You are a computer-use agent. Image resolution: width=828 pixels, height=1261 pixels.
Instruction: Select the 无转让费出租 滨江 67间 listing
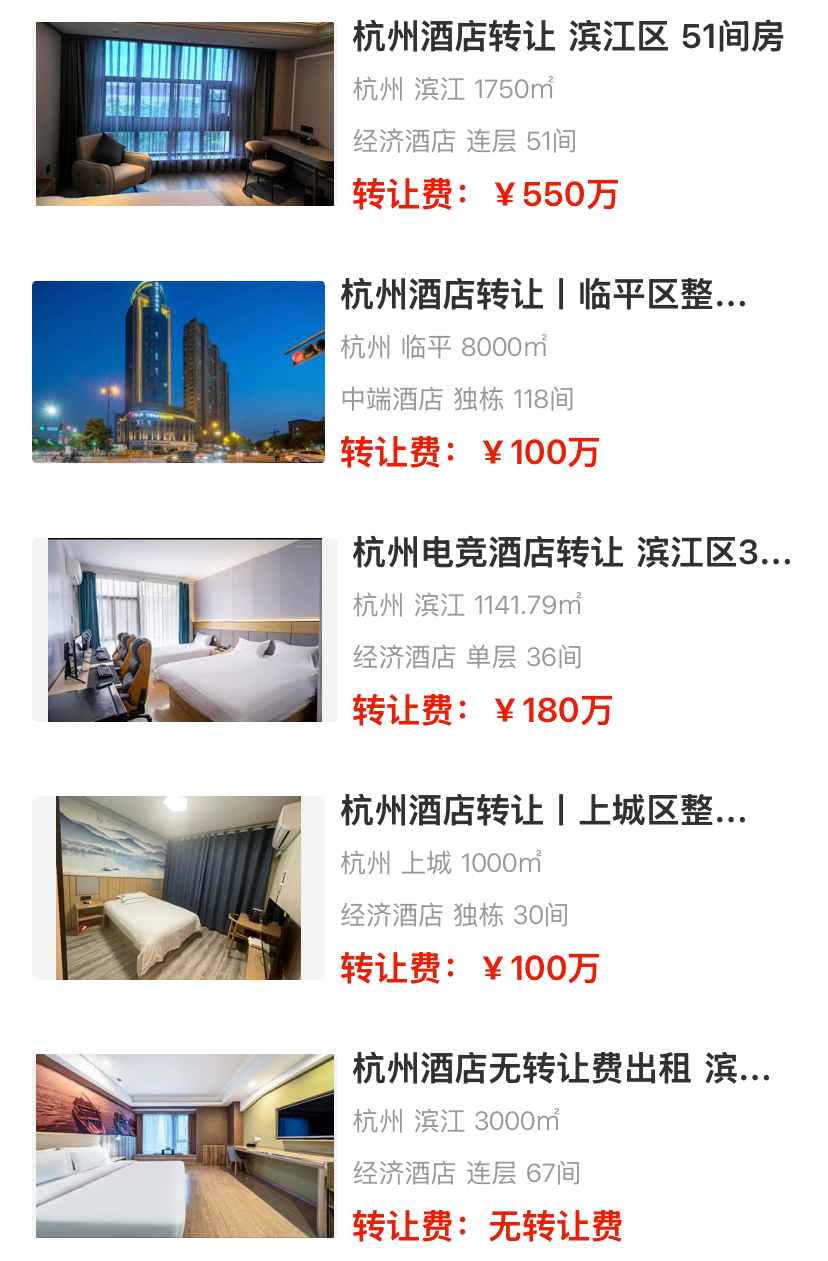[x=561, y=1069]
